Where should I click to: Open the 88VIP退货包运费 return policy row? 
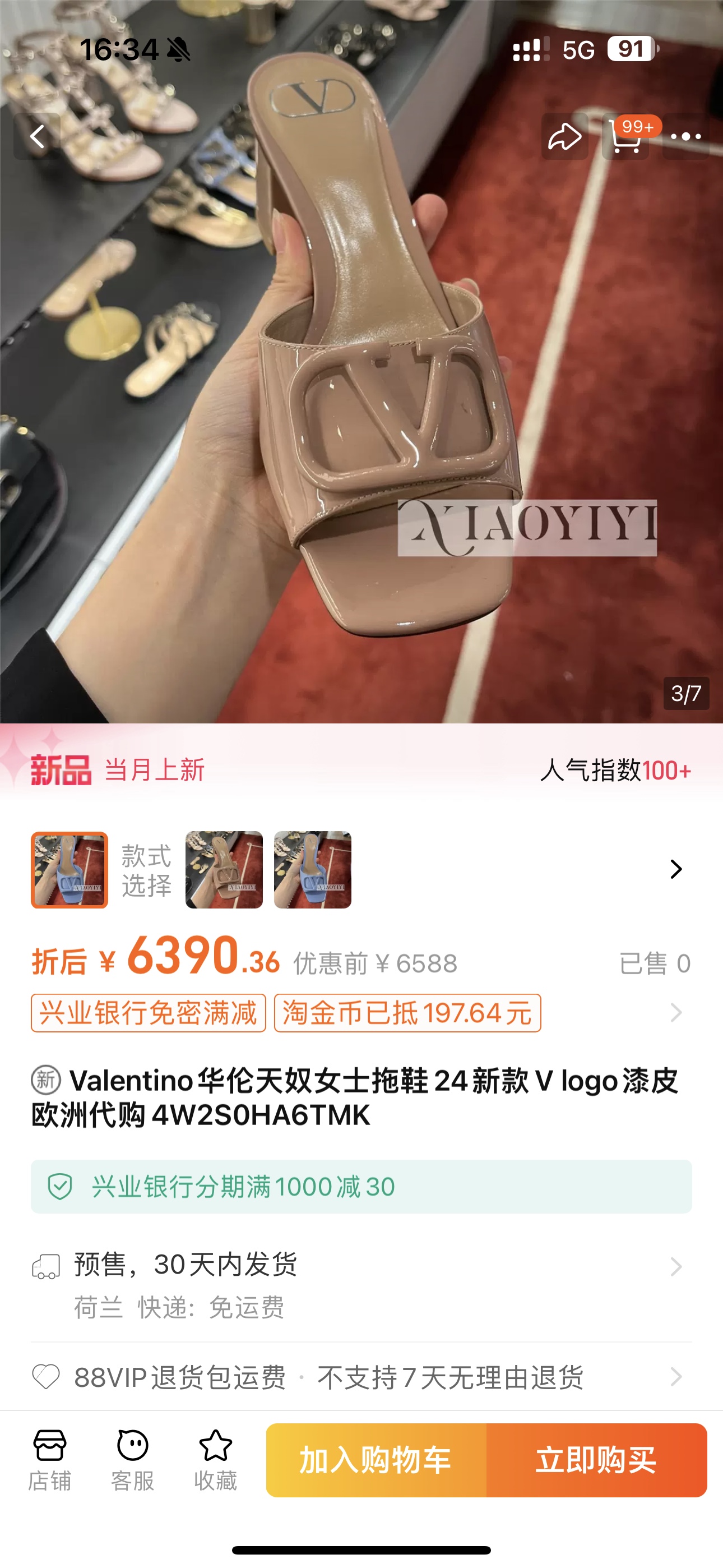click(x=361, y=1377)
